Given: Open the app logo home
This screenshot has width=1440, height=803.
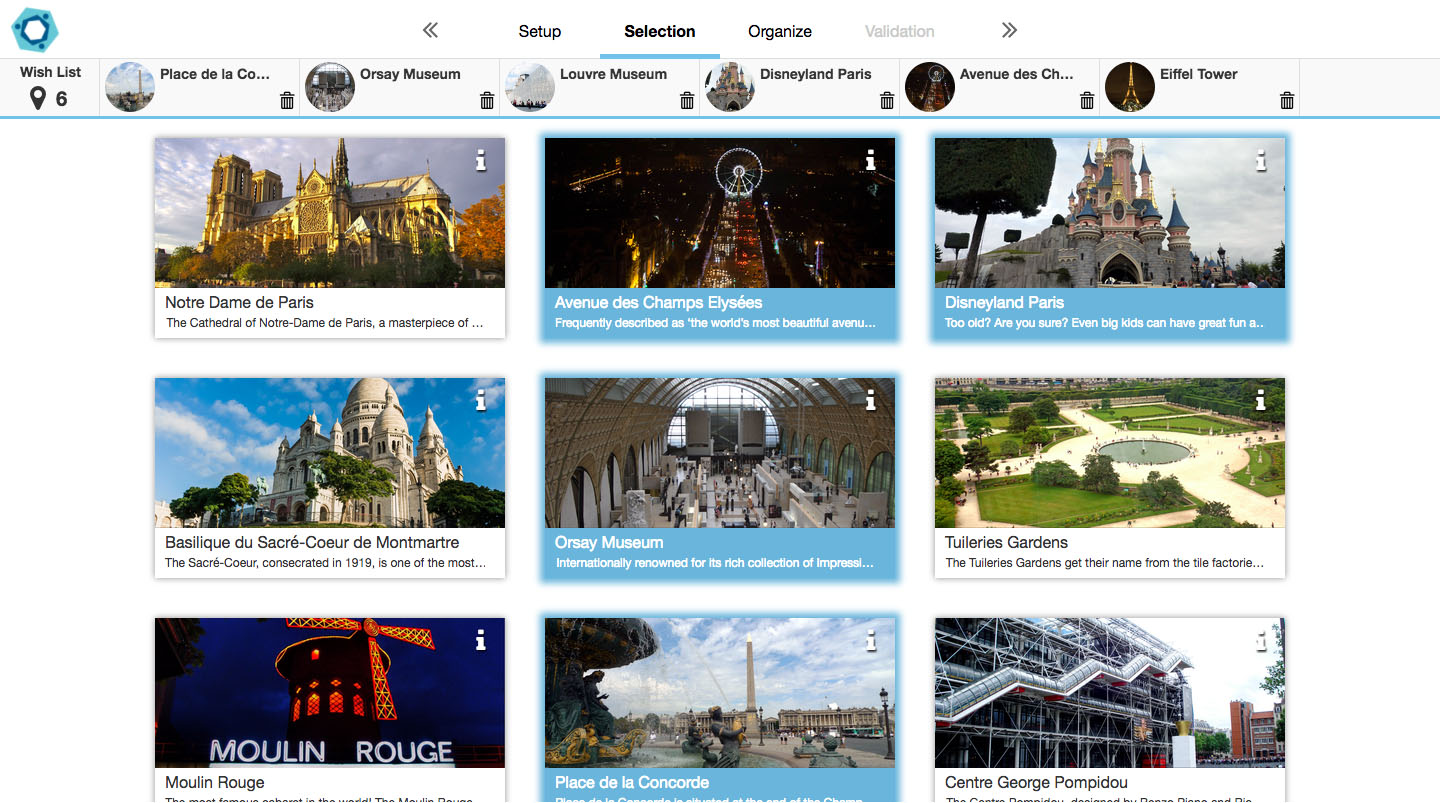Looking at the screenshot, I should tap(35, 30).
